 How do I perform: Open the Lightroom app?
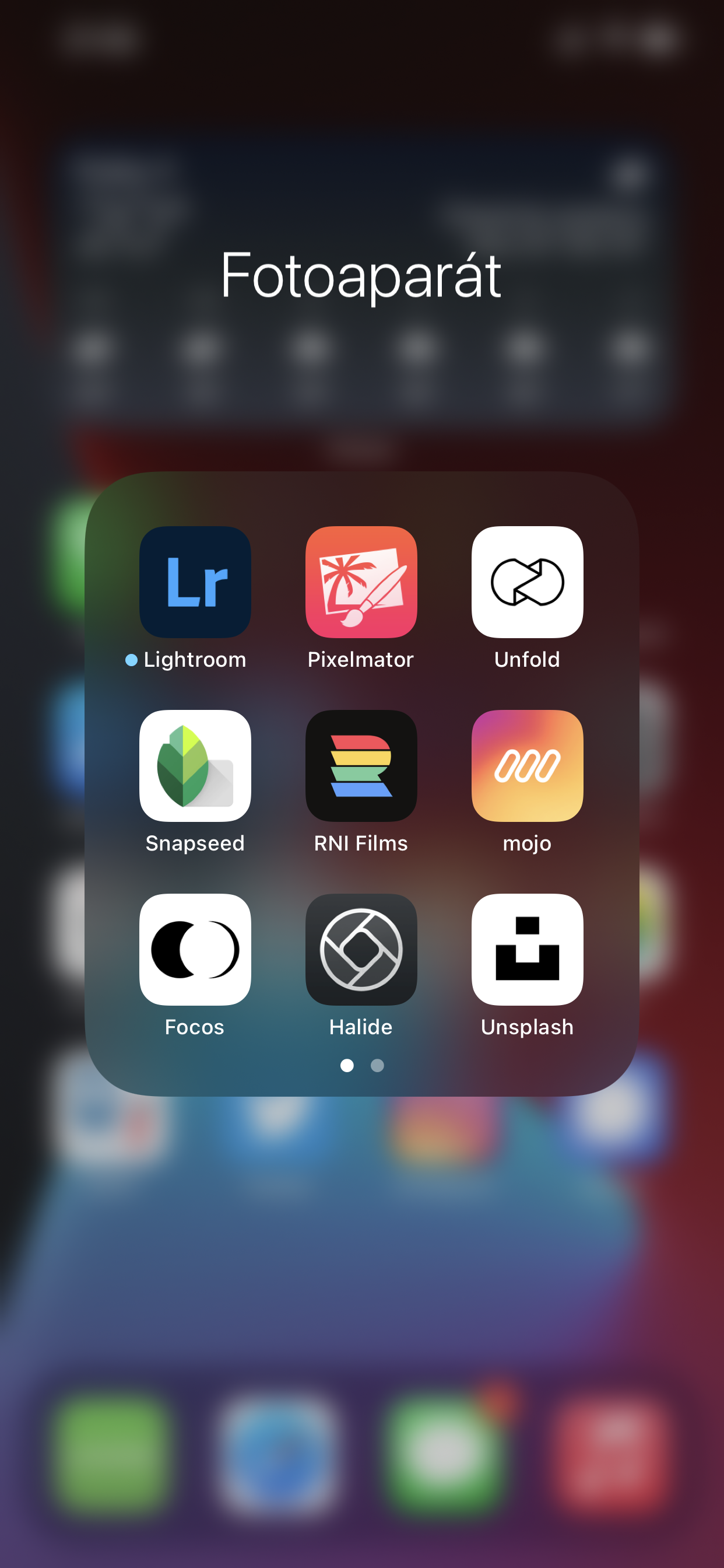[x=195, y=582]
